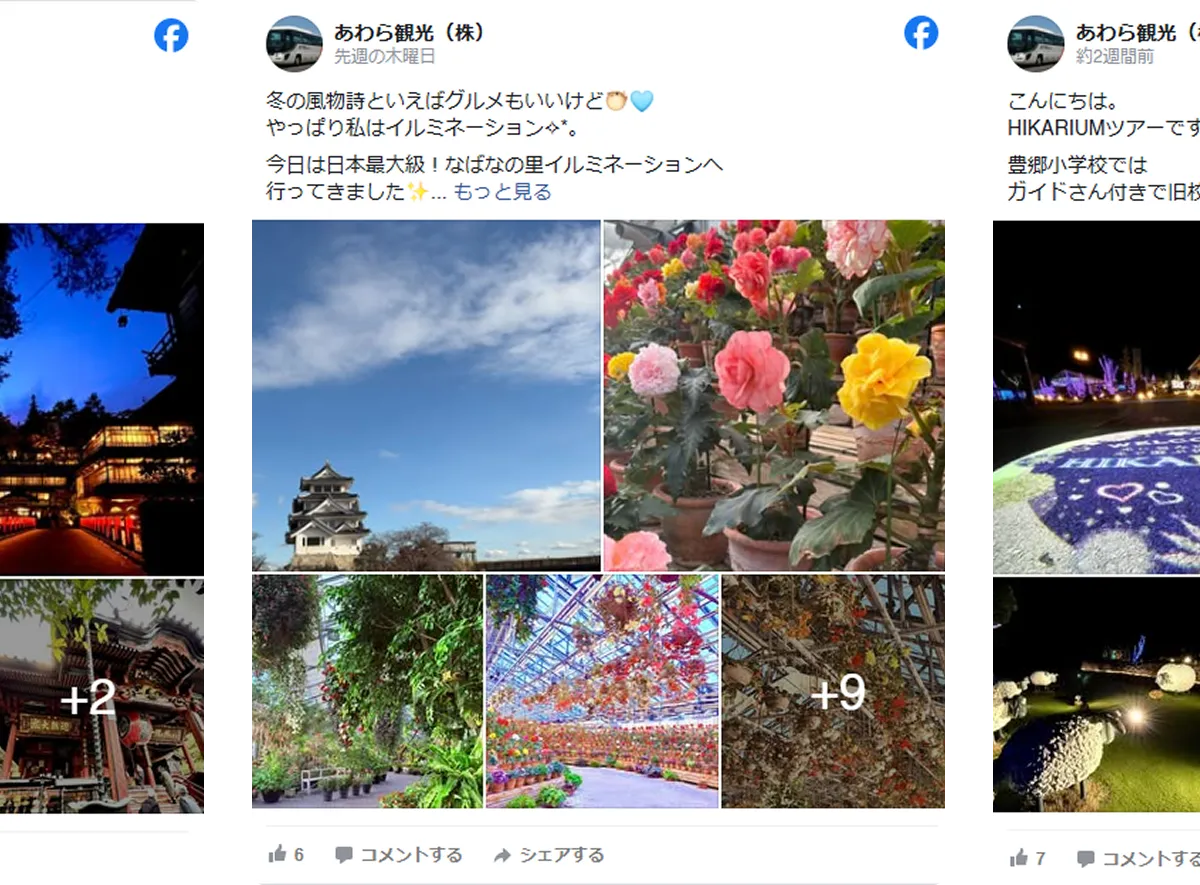Open the colorful begonia flowers photo
Viewport: 1200px width, 885px height.
(x=774, y=395)
